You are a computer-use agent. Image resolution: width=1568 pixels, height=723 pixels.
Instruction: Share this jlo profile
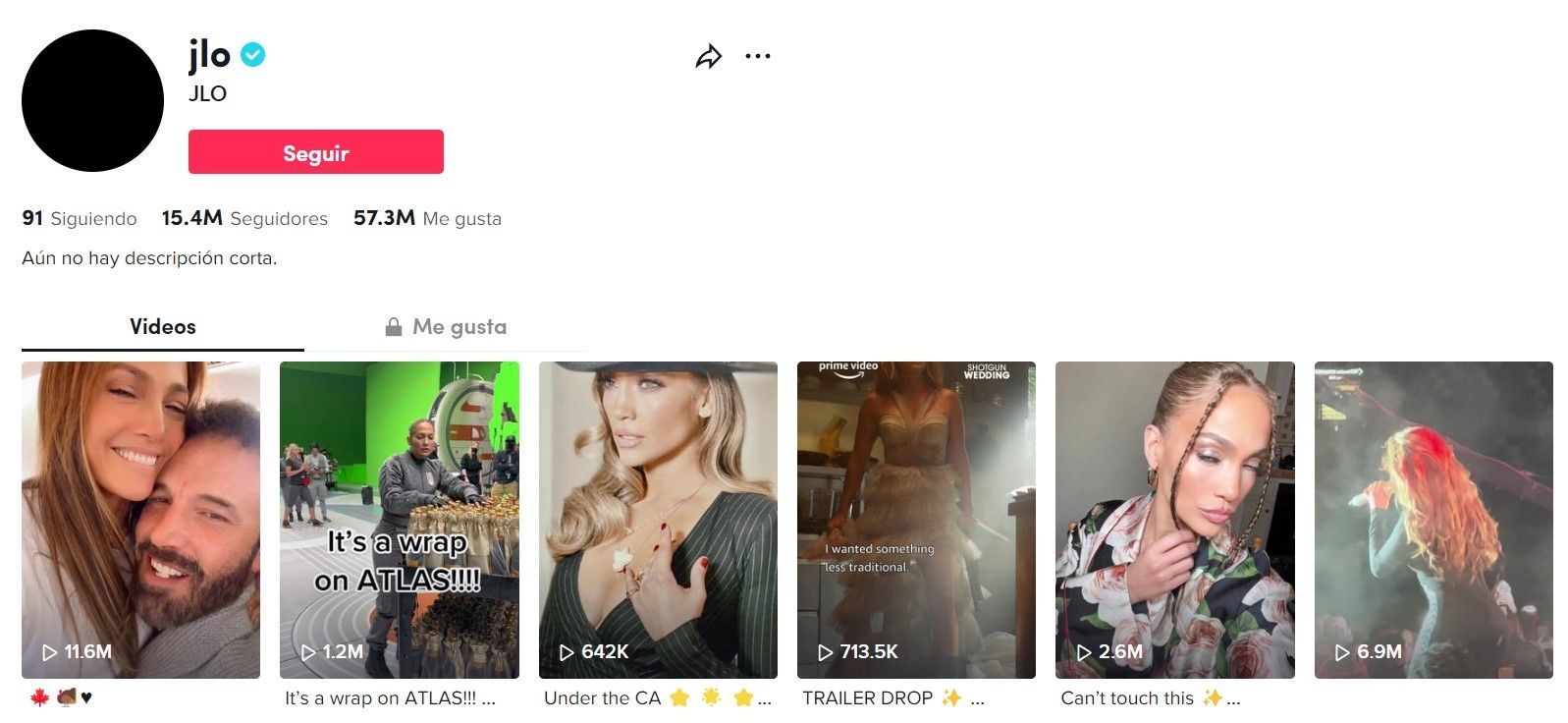(x=708, y=57)
